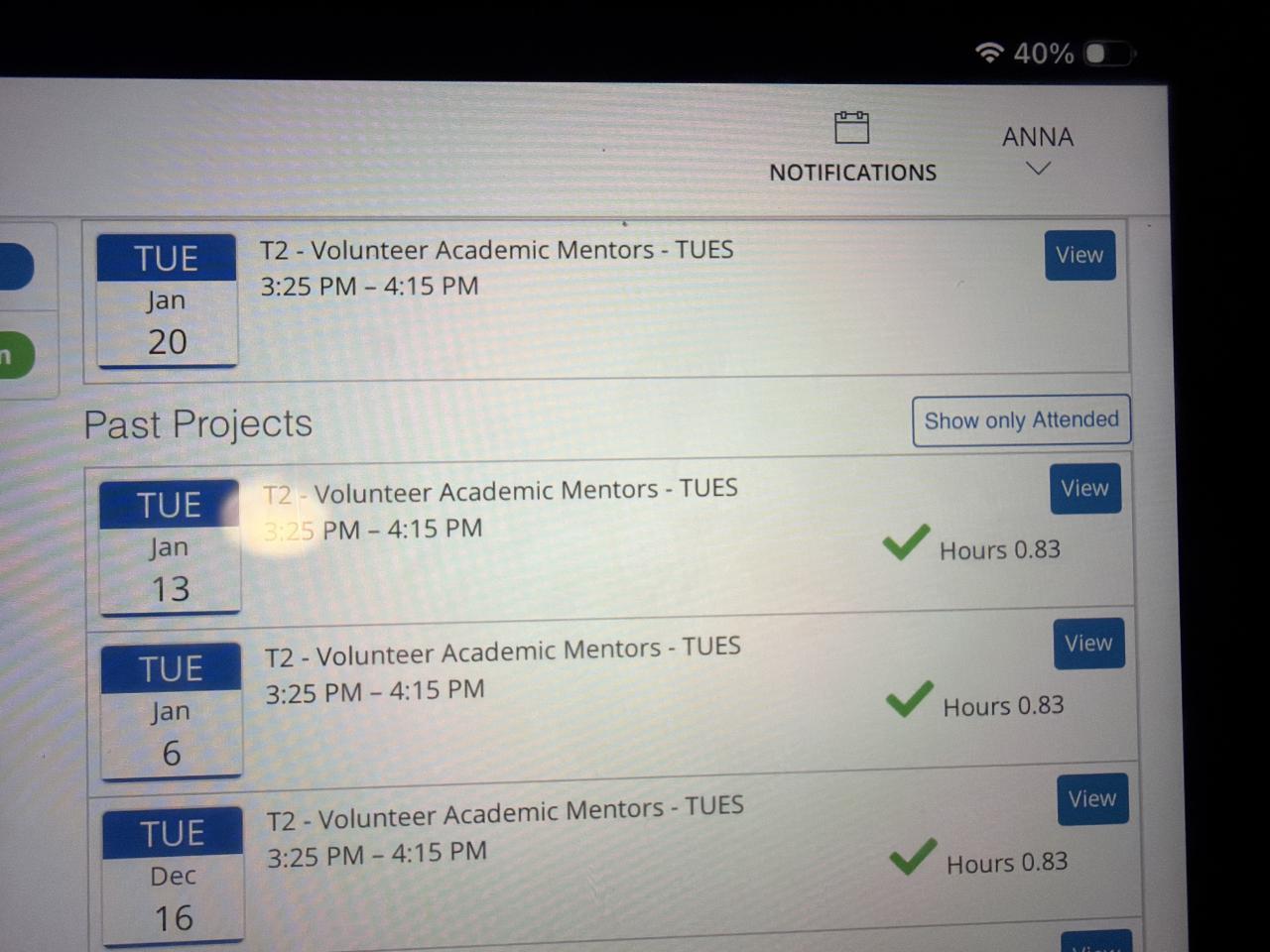View the Jan 6 past project
This screenshot has width=1270, height=952.
point(1088,644)
